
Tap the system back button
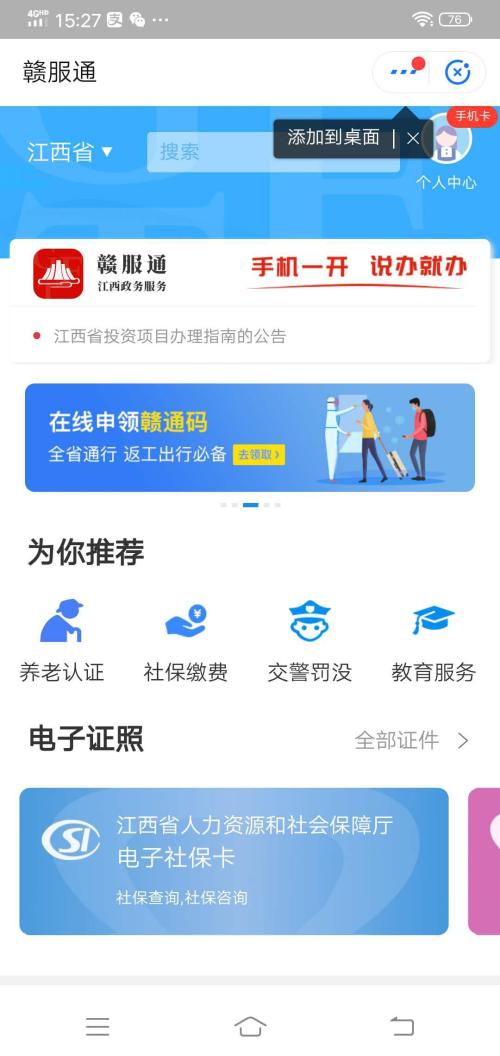402,1026
